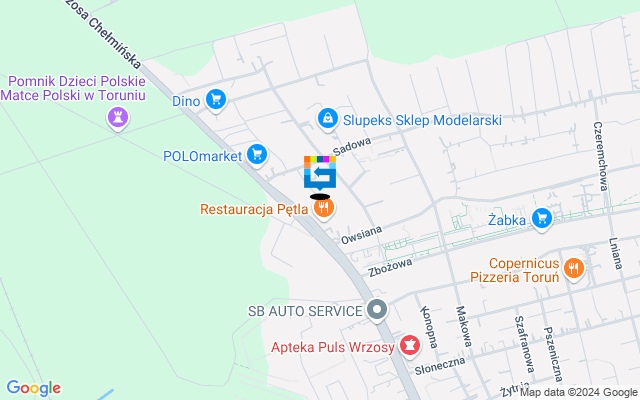Open the Copernicus Pizzeria Toruń marker
Image resolution: width=640 pixels, height=400 pixels.
(573, 268)
